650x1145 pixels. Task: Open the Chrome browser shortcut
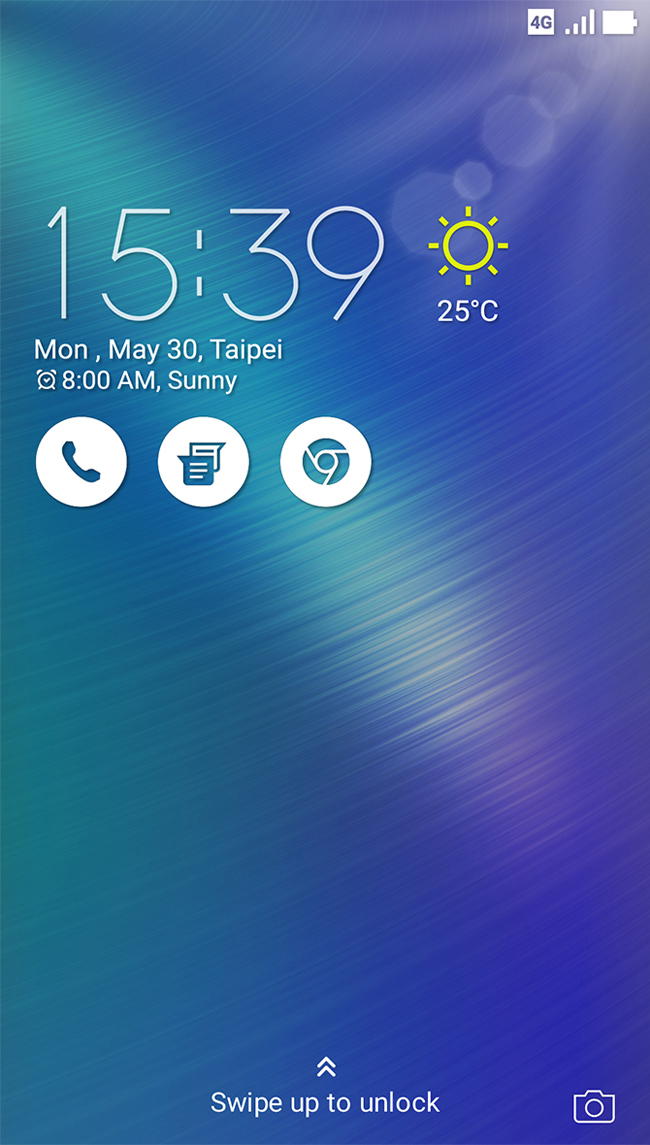[x=326, y=462]
